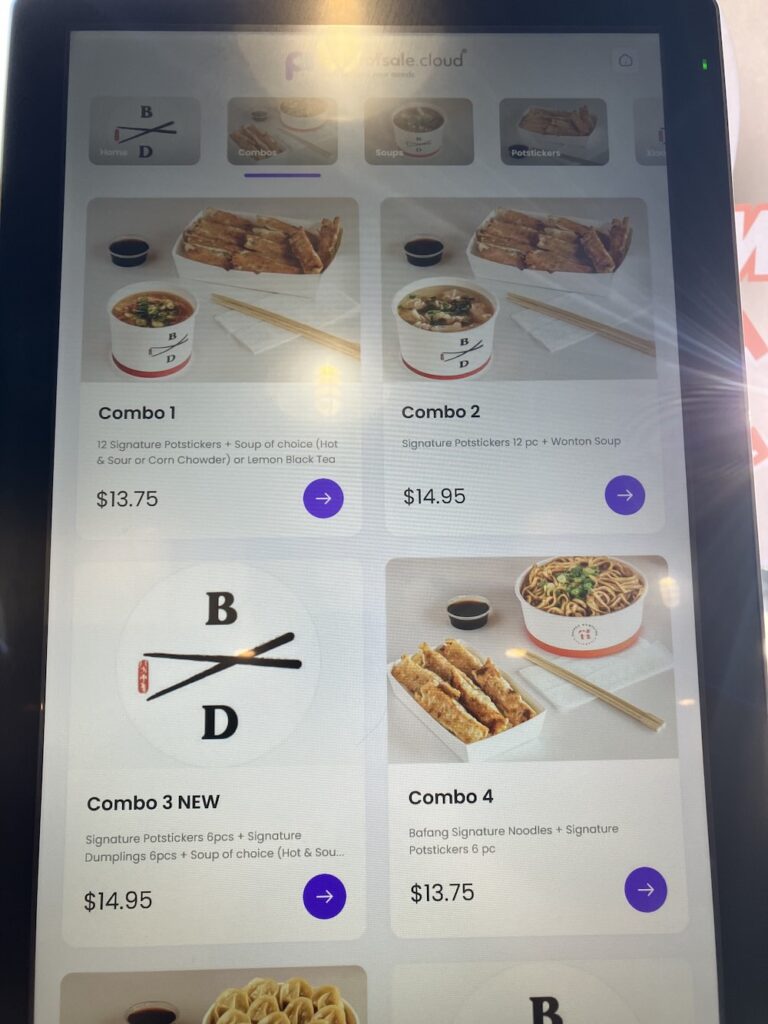Open the Soups category
This screenshot has height=1024, width=768.
pos(418,130)
